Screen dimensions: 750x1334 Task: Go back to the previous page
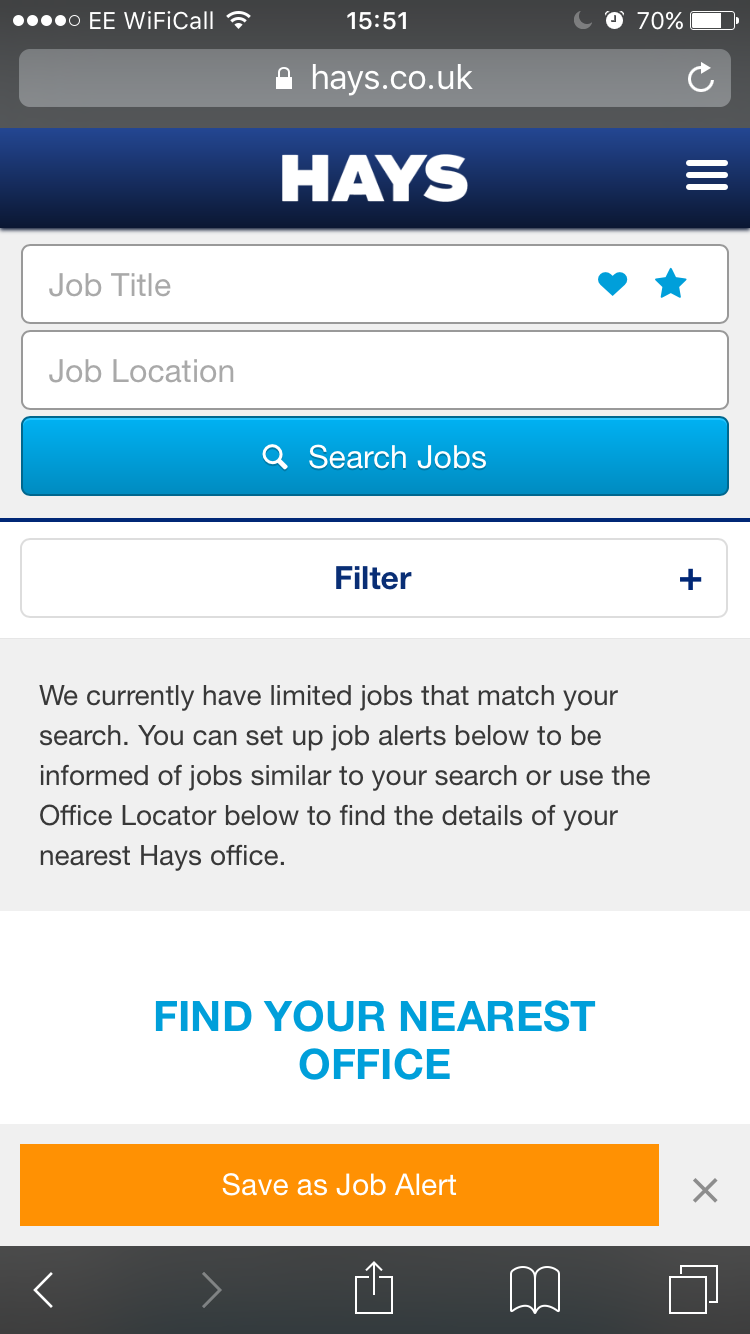tap(43, 1290)
